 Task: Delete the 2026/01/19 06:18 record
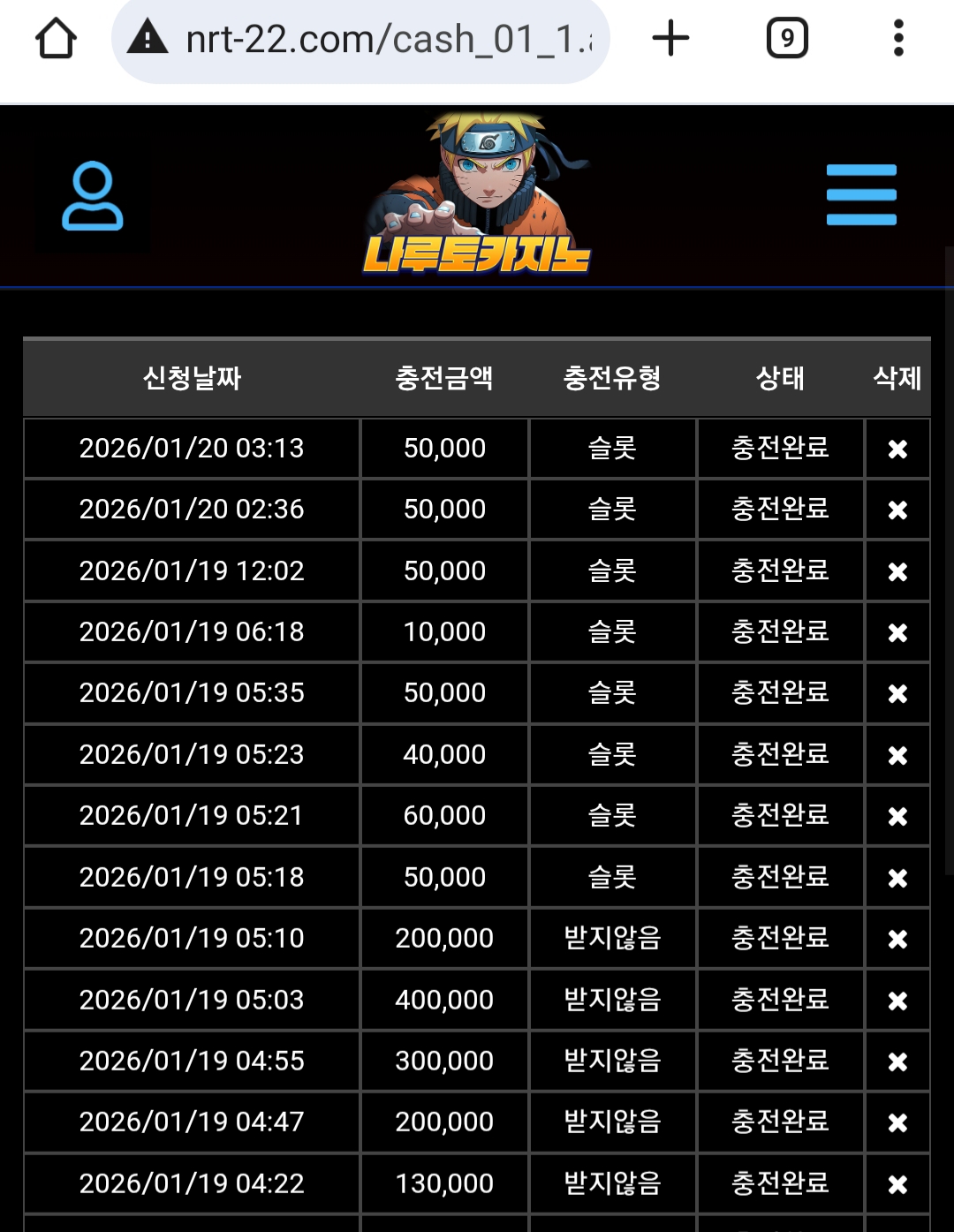pyautogui.click(x=897, y=633)
